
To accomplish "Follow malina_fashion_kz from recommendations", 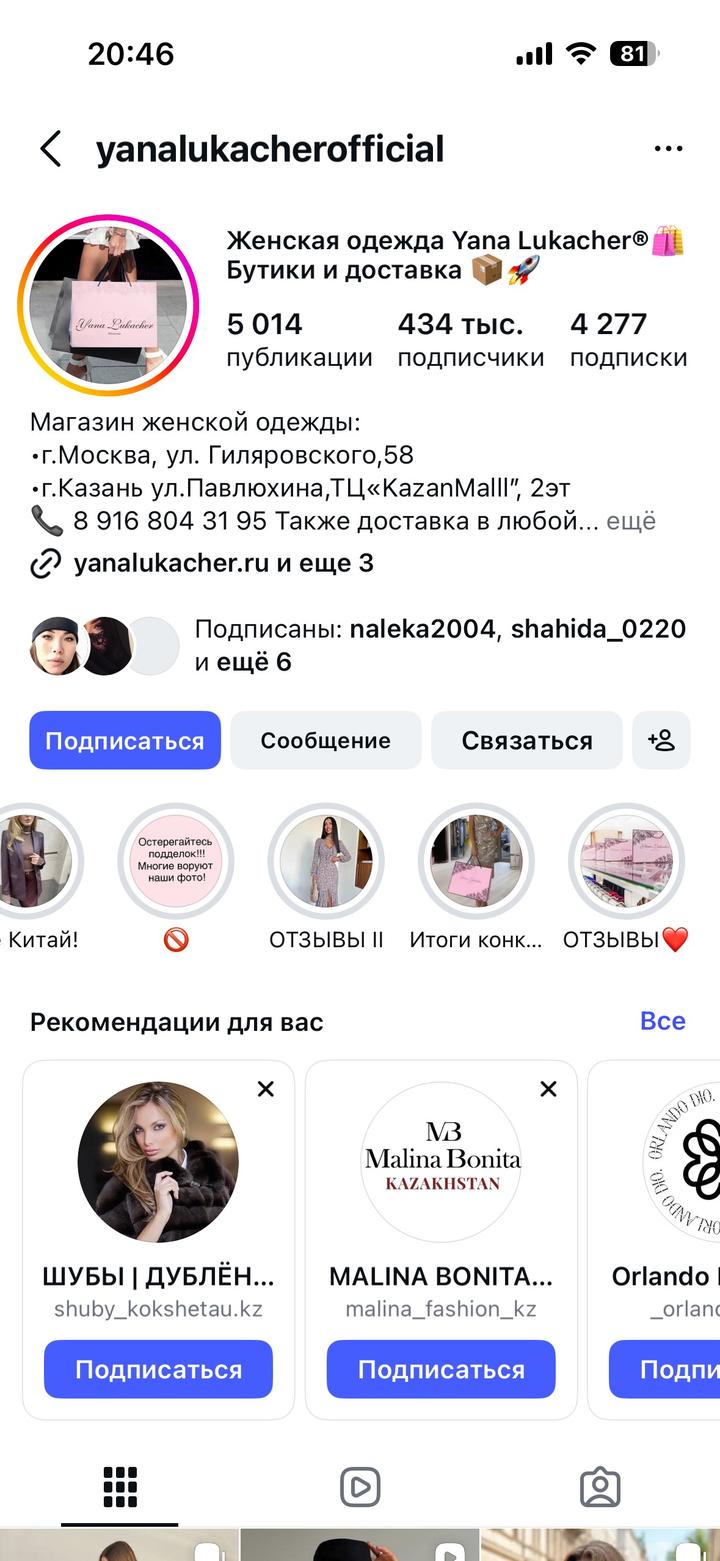I will tap(441, 1369).
